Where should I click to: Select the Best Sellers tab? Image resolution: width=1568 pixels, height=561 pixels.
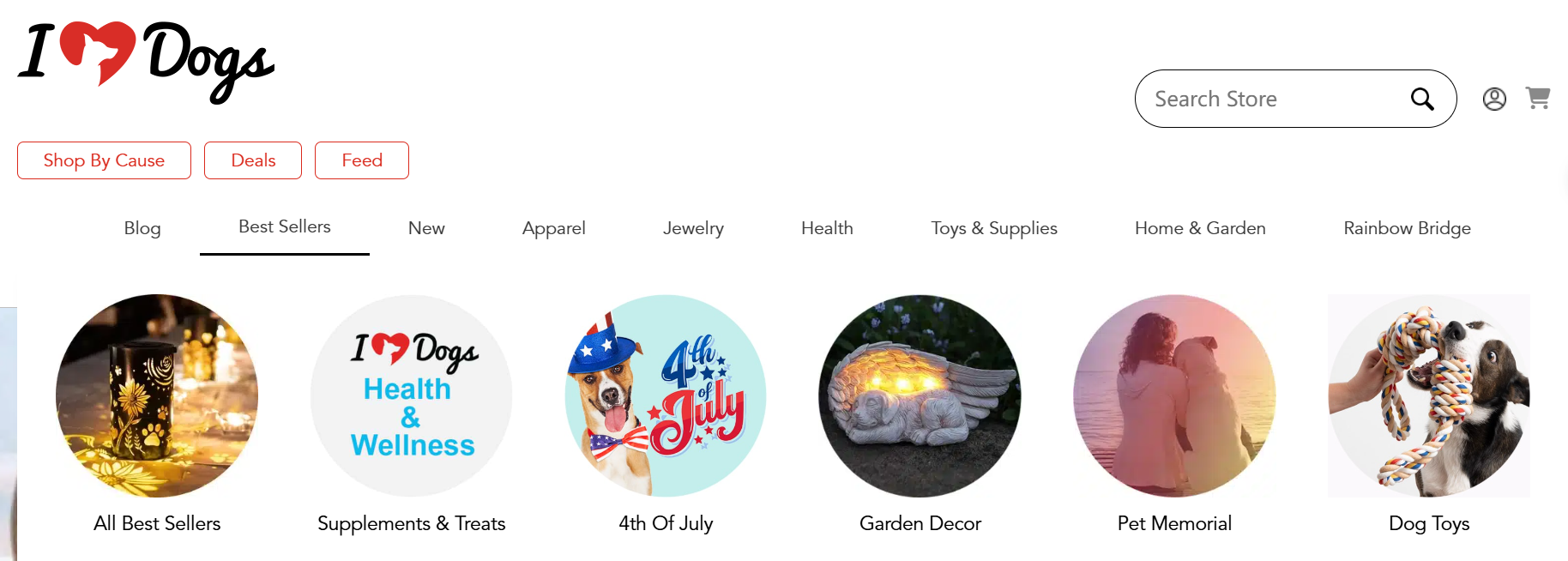[x=285, y=227]
